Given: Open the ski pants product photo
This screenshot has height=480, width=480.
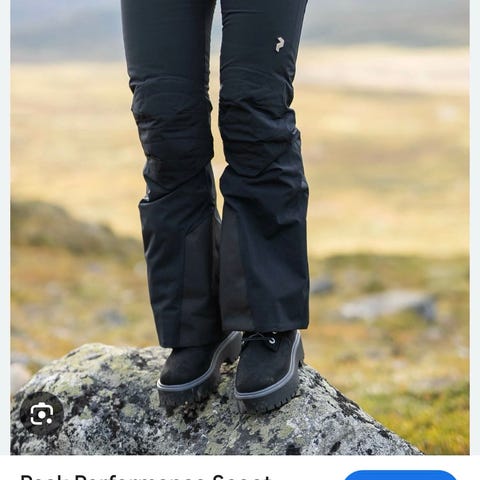Looking at the screenshot, I should (x=240, y=227).
